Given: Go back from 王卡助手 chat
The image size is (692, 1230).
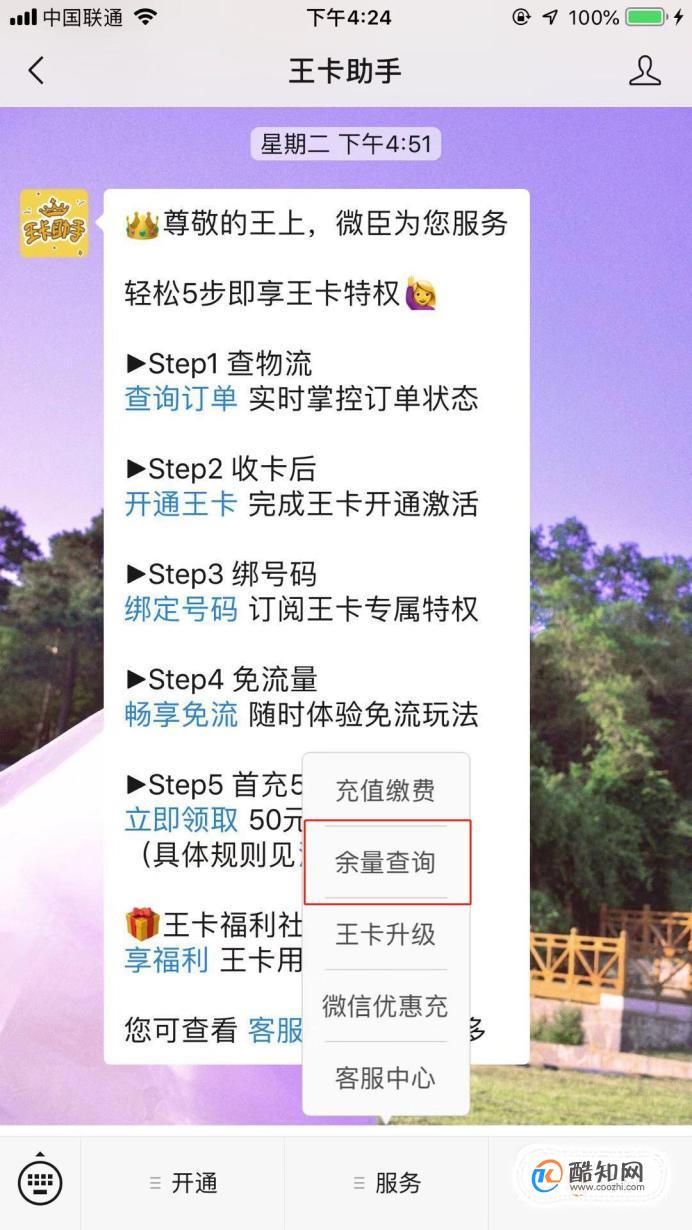Looking at the screenshot, I should point(37,71).
